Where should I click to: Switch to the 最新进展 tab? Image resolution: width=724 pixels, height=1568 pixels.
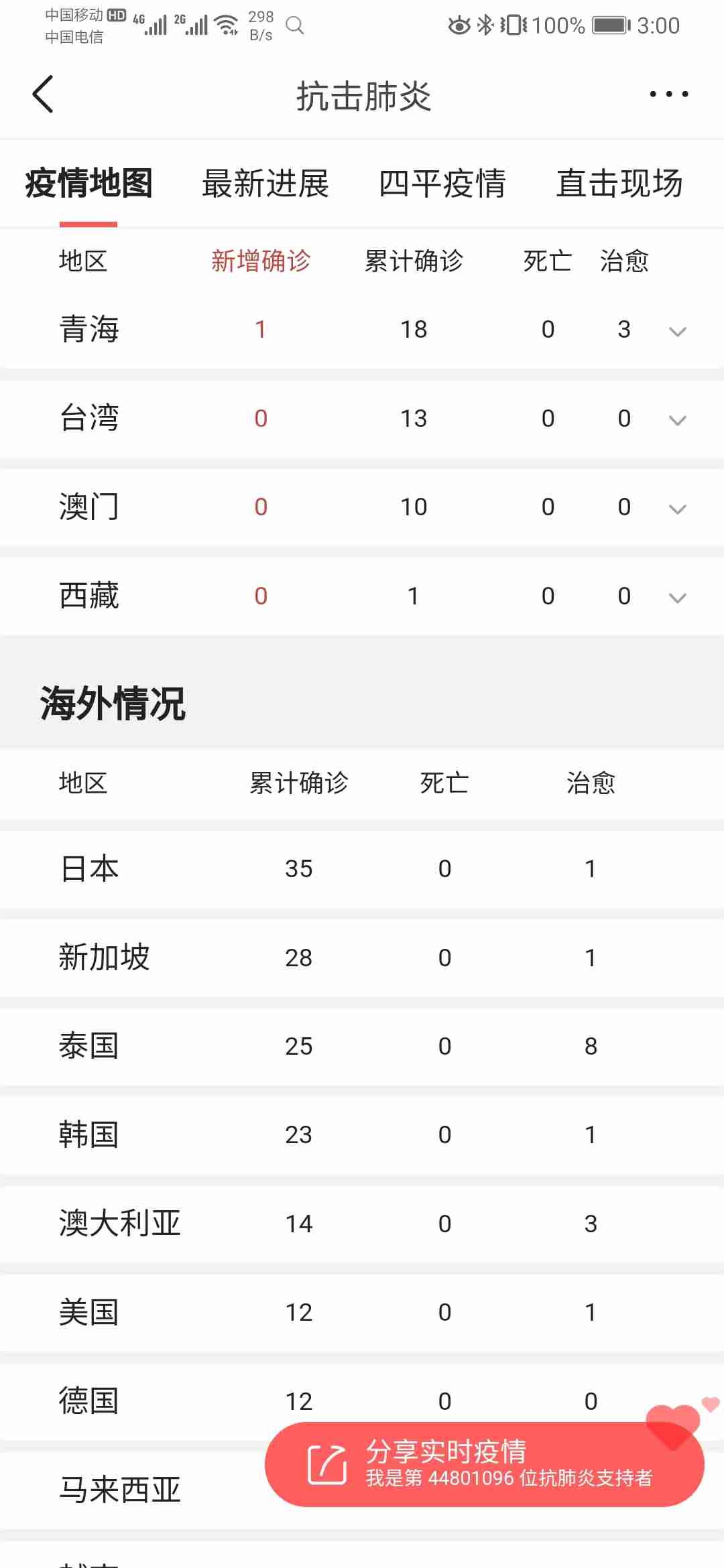[265, 184]
